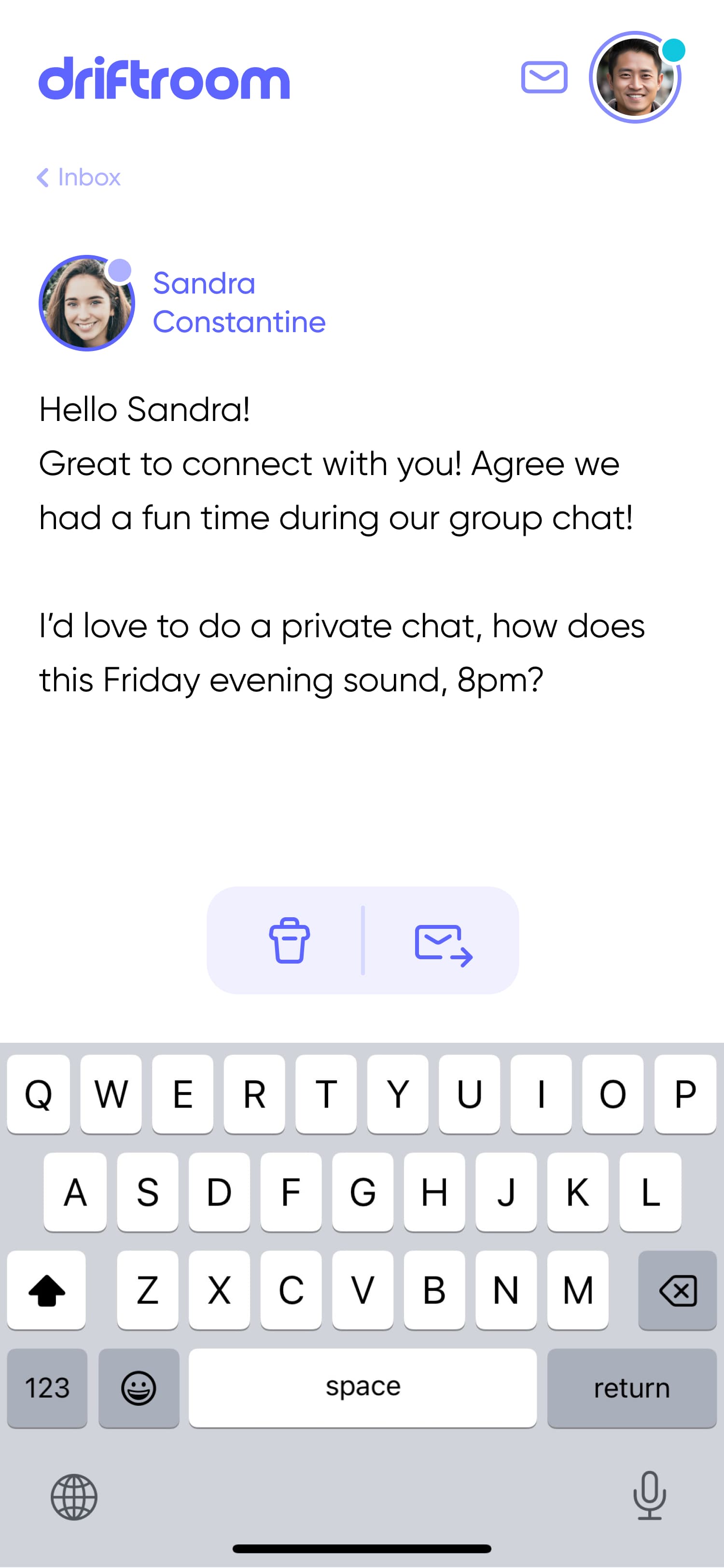Open messages with the envelope icon in header

click(544, 78)
